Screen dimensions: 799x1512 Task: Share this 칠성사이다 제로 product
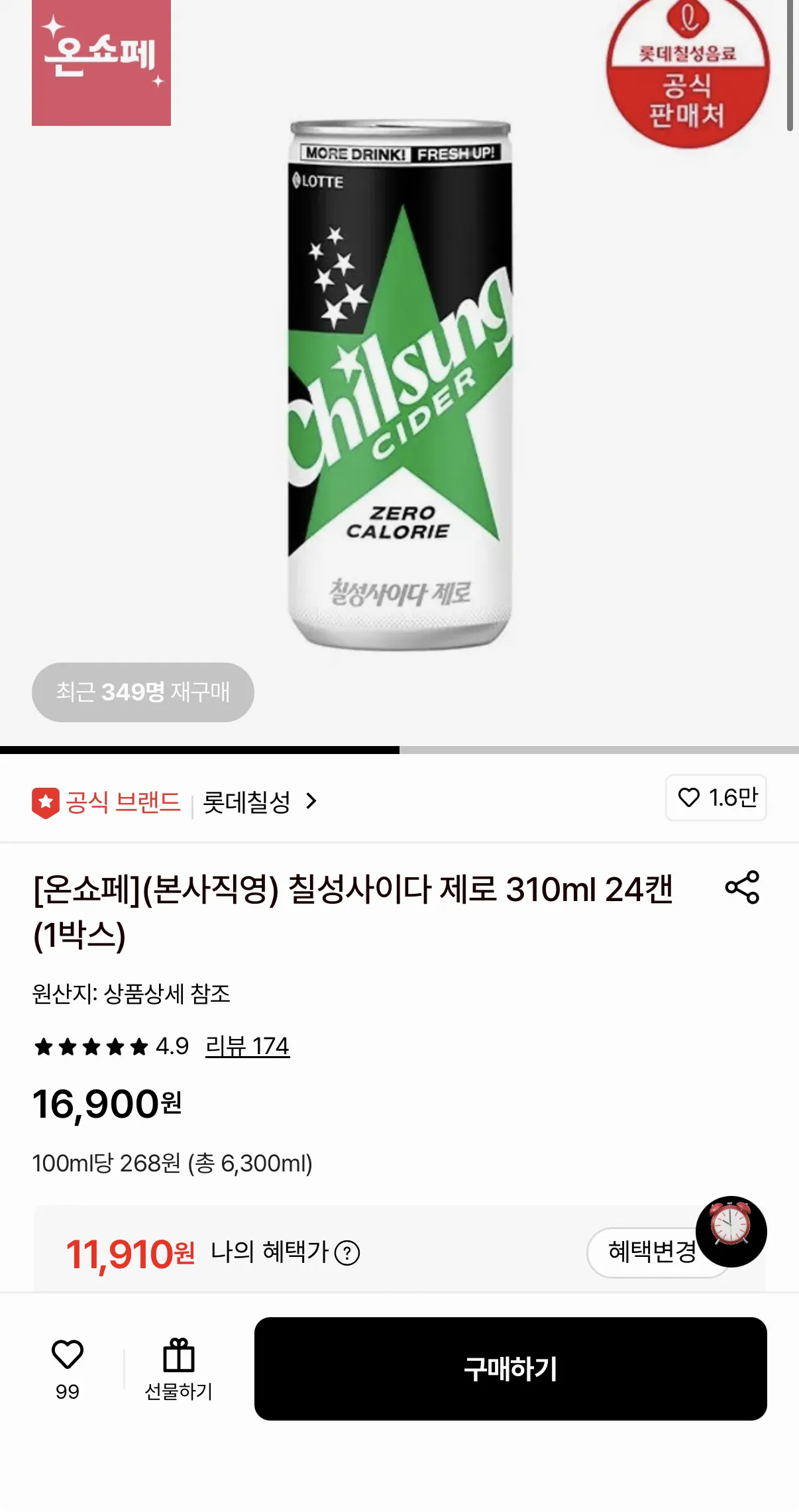tap(742, 887)
